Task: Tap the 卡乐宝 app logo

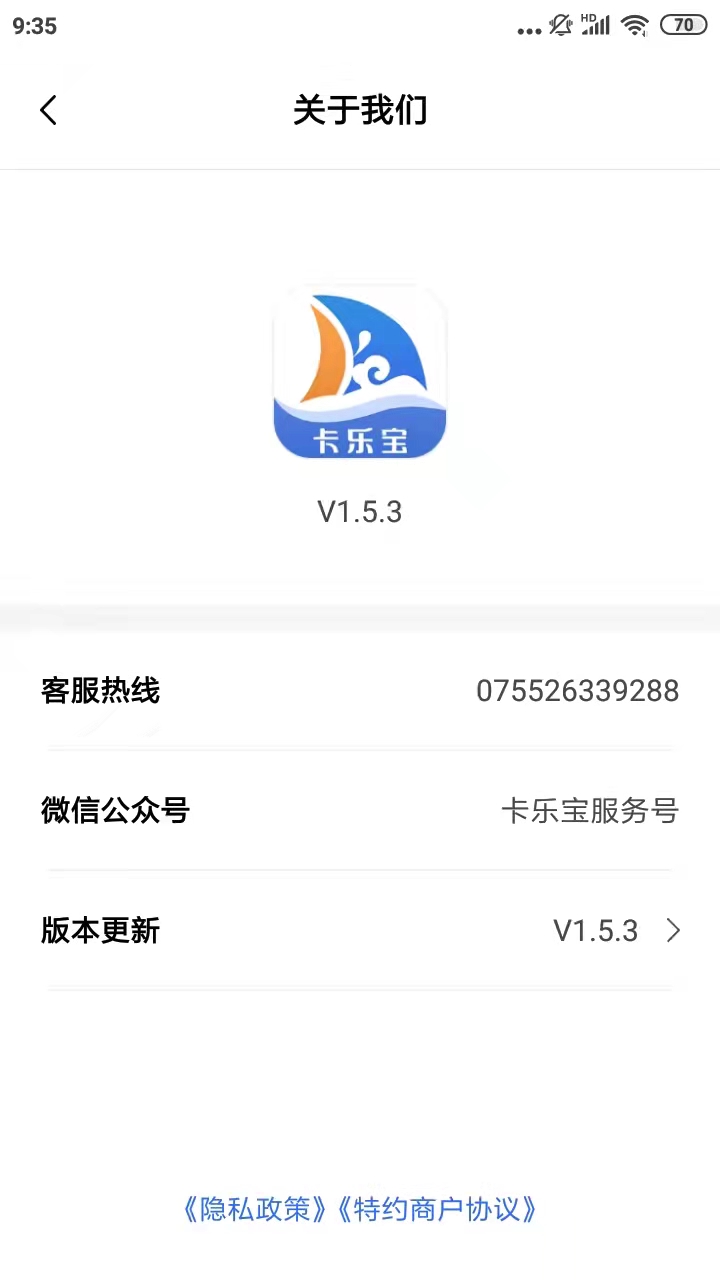Action: coord(360,372)
